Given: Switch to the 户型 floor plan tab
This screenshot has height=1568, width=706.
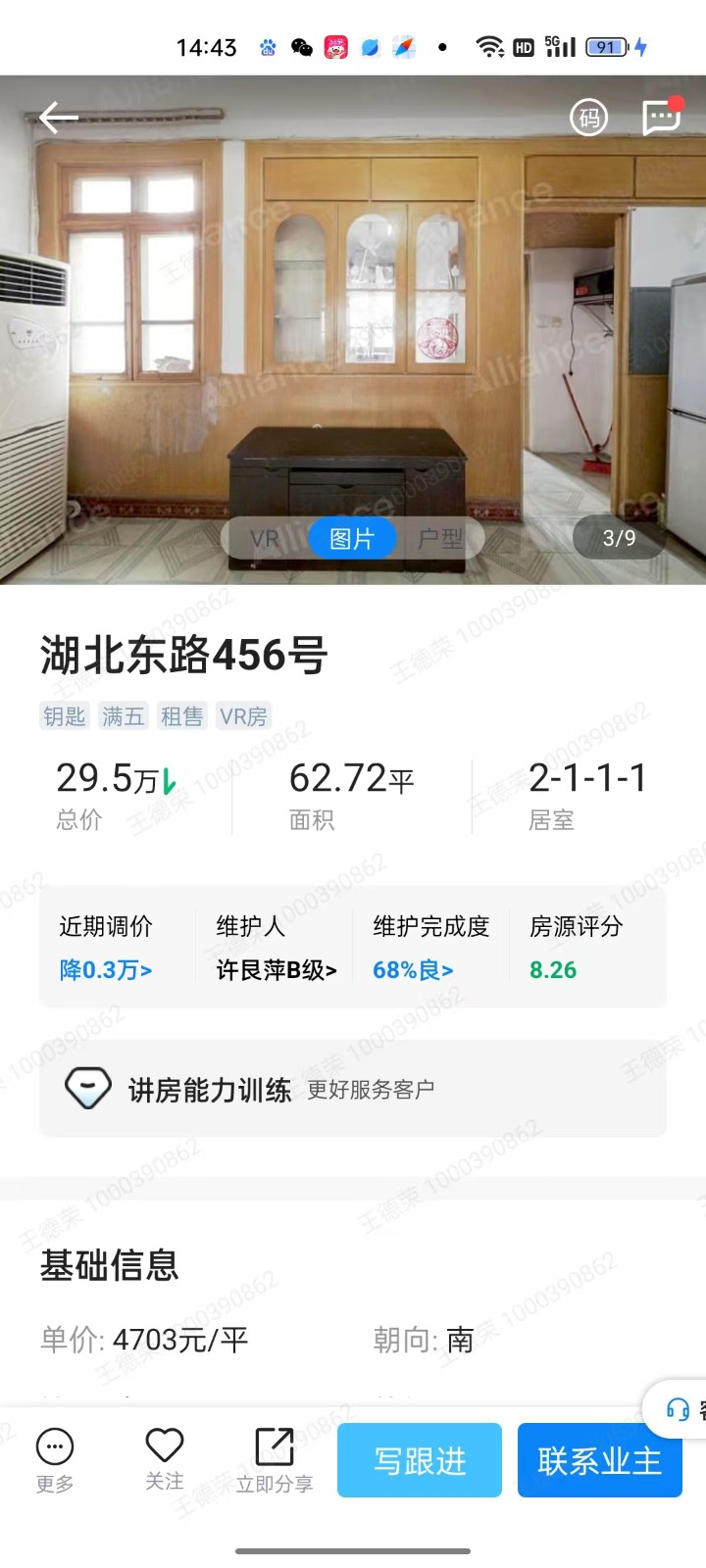Looking at the screenshot, I should (439, 539).
